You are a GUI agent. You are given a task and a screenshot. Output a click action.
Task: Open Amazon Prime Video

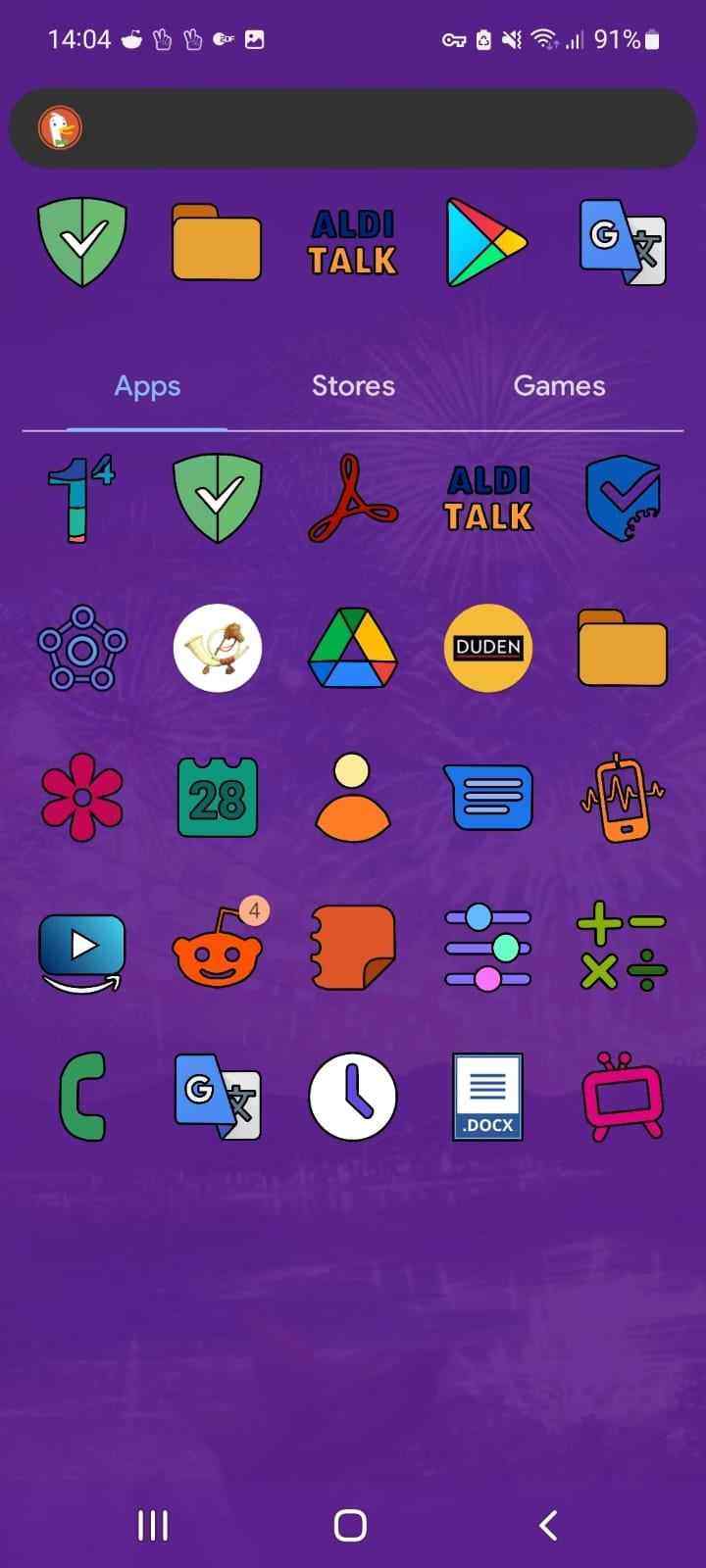[x=82, y=948]
